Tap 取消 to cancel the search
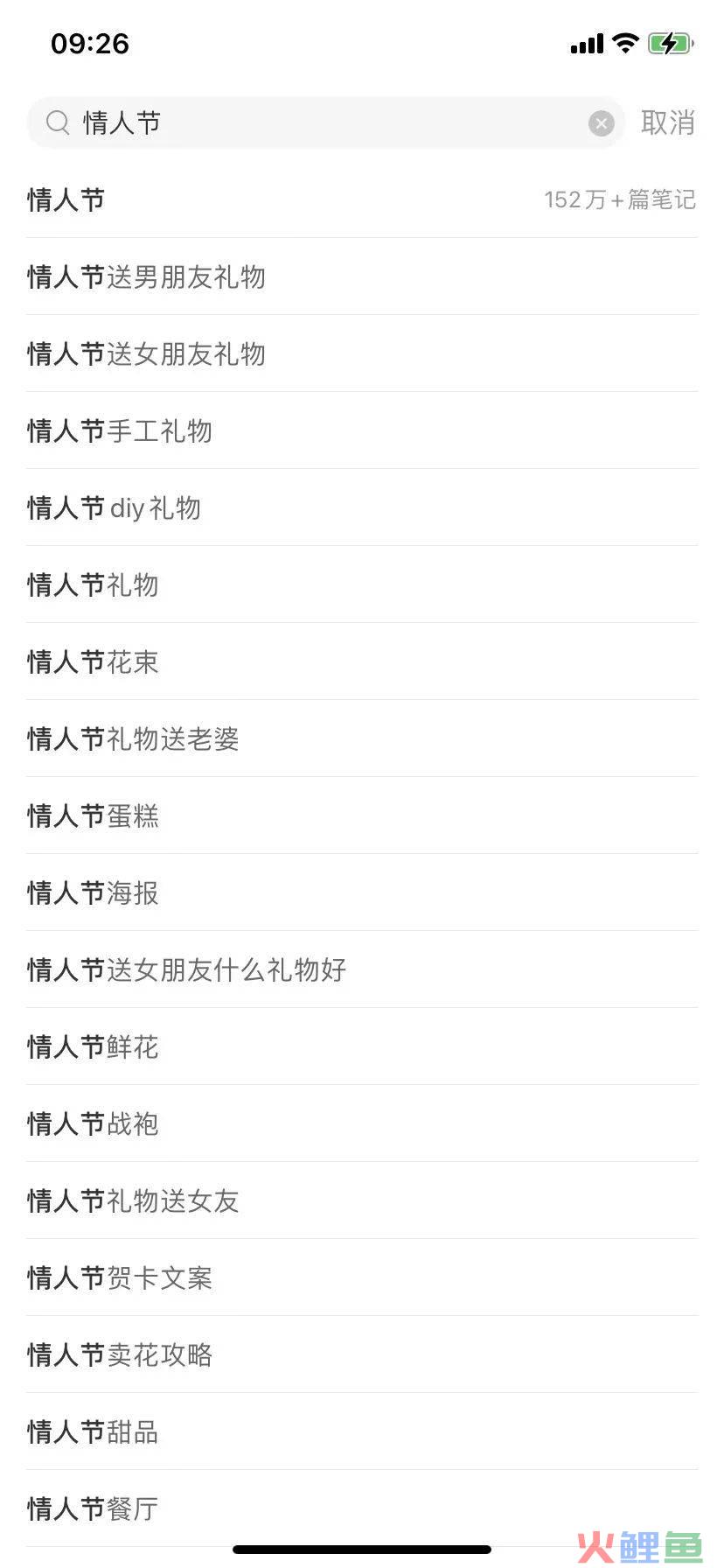Image resolution: width=724 pixels, height=1568 pixels. click(668, 122)
